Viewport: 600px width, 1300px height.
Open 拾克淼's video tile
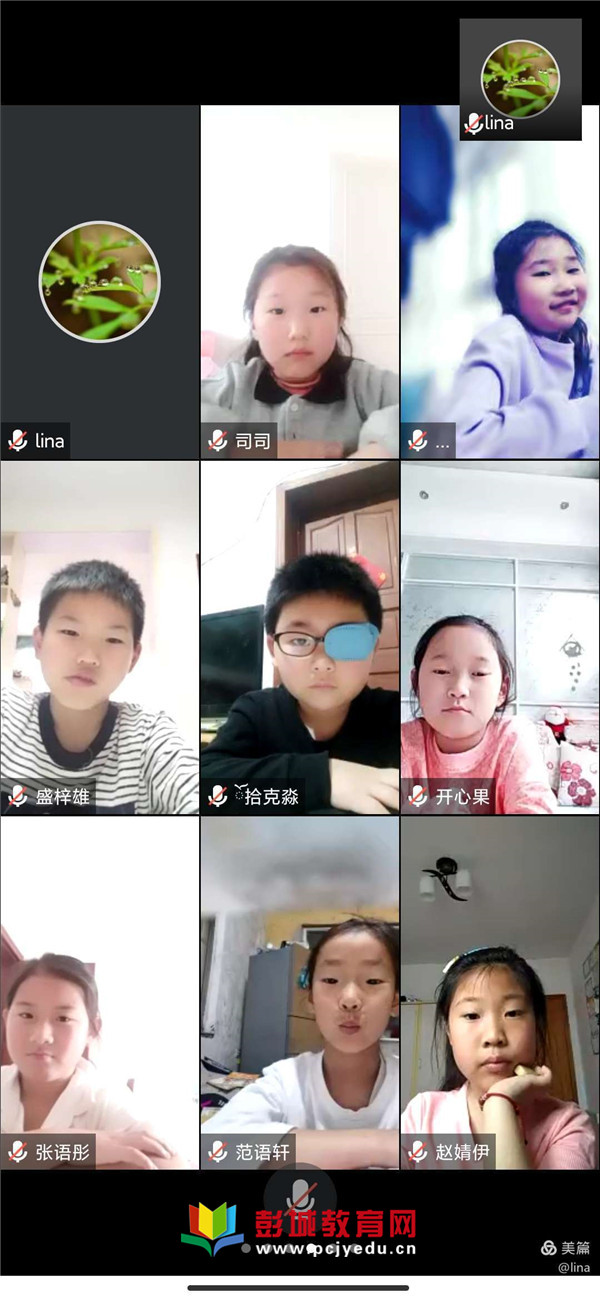pos(299,637)
